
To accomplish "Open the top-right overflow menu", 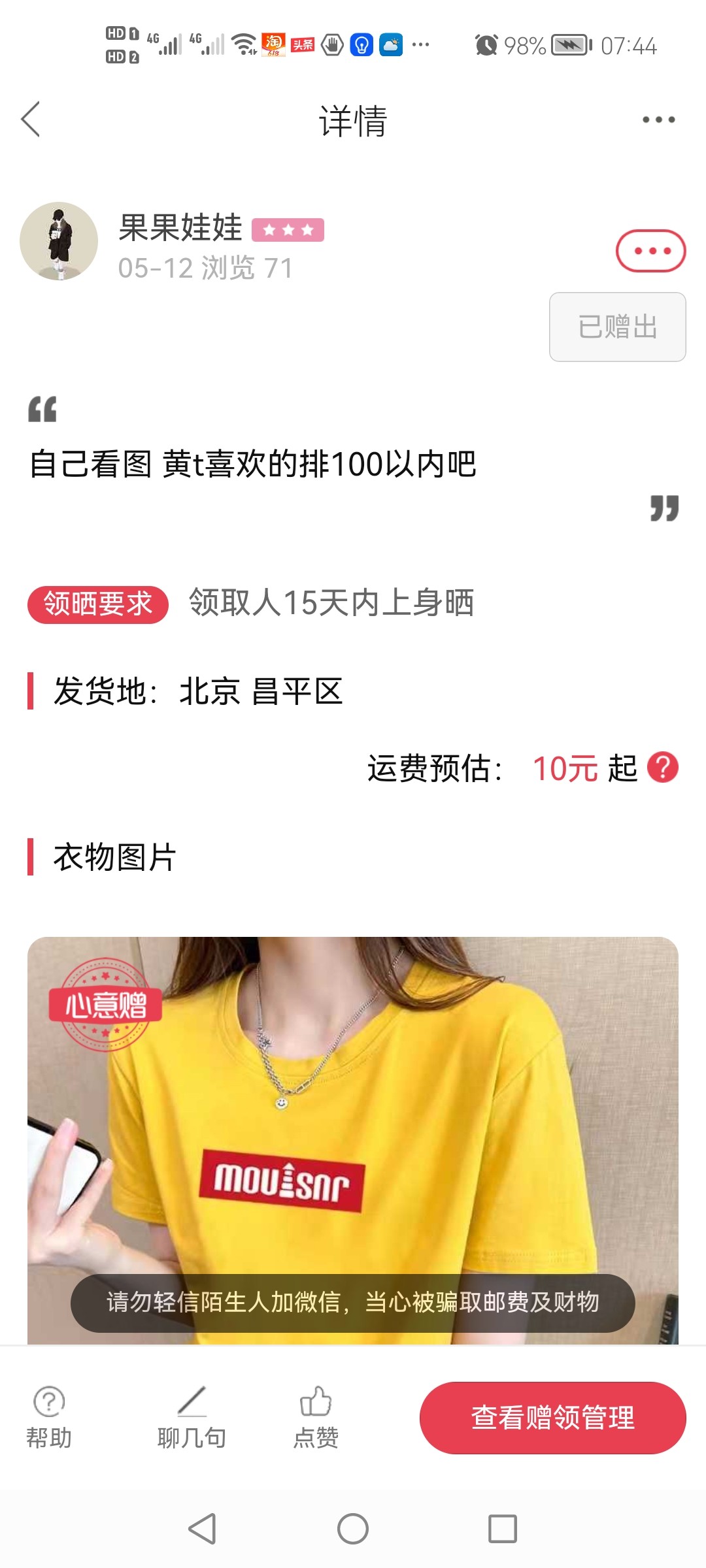I will (658, 120).
